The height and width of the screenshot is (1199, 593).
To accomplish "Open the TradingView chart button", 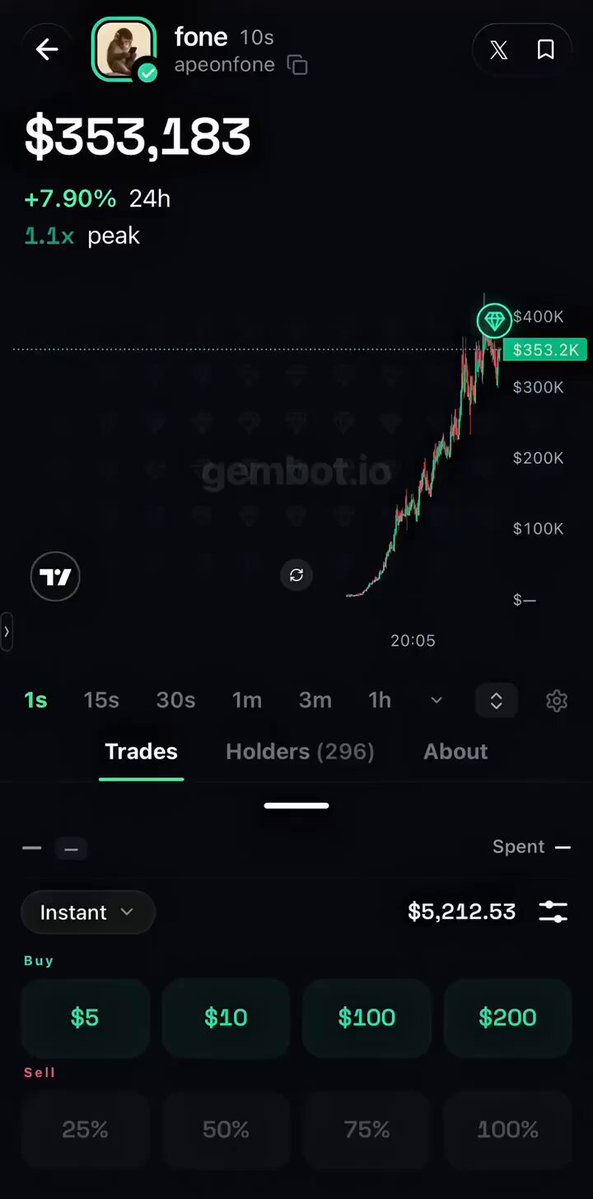I will [x=55, y=576].
